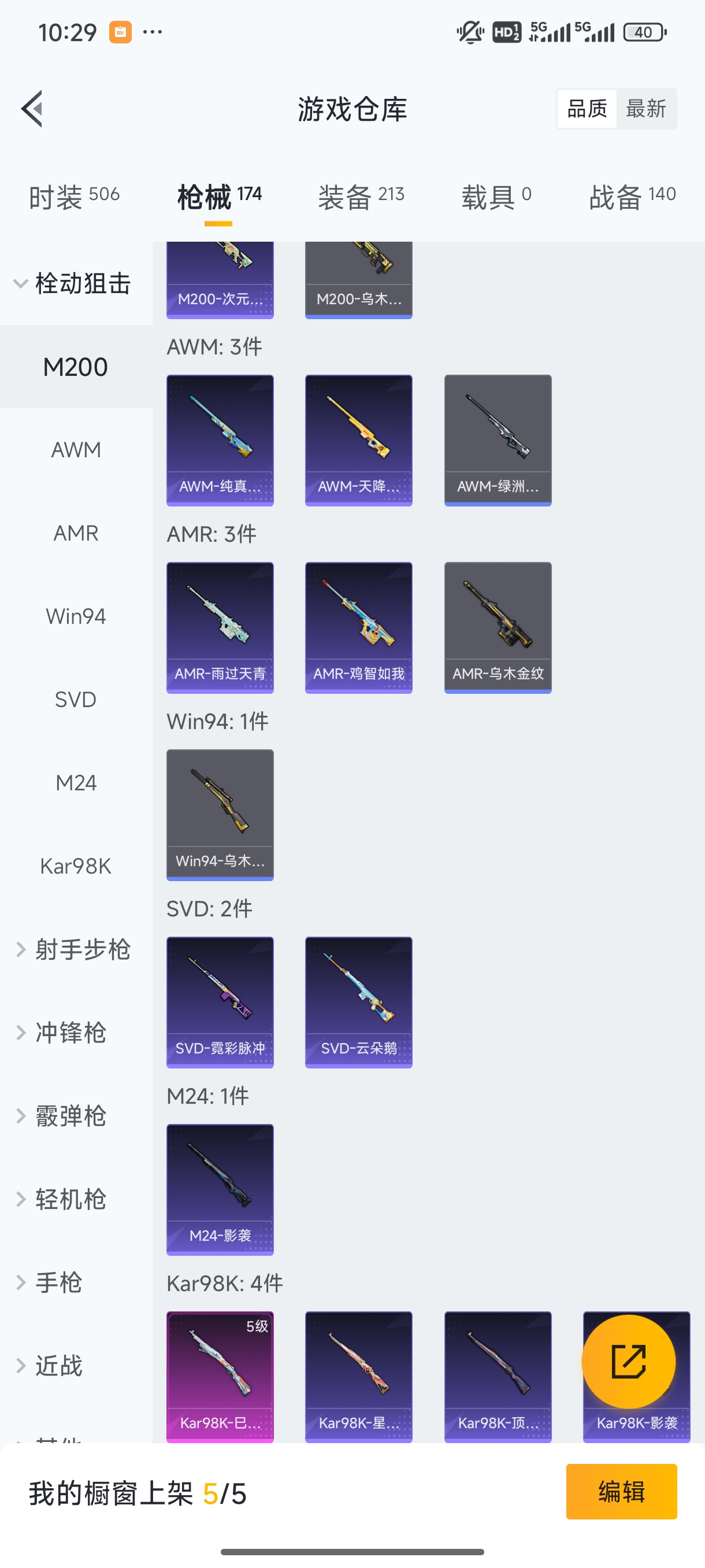Open the SVD-云朵鹅 skin card

pyautogui.click(x=358, y=1003)
